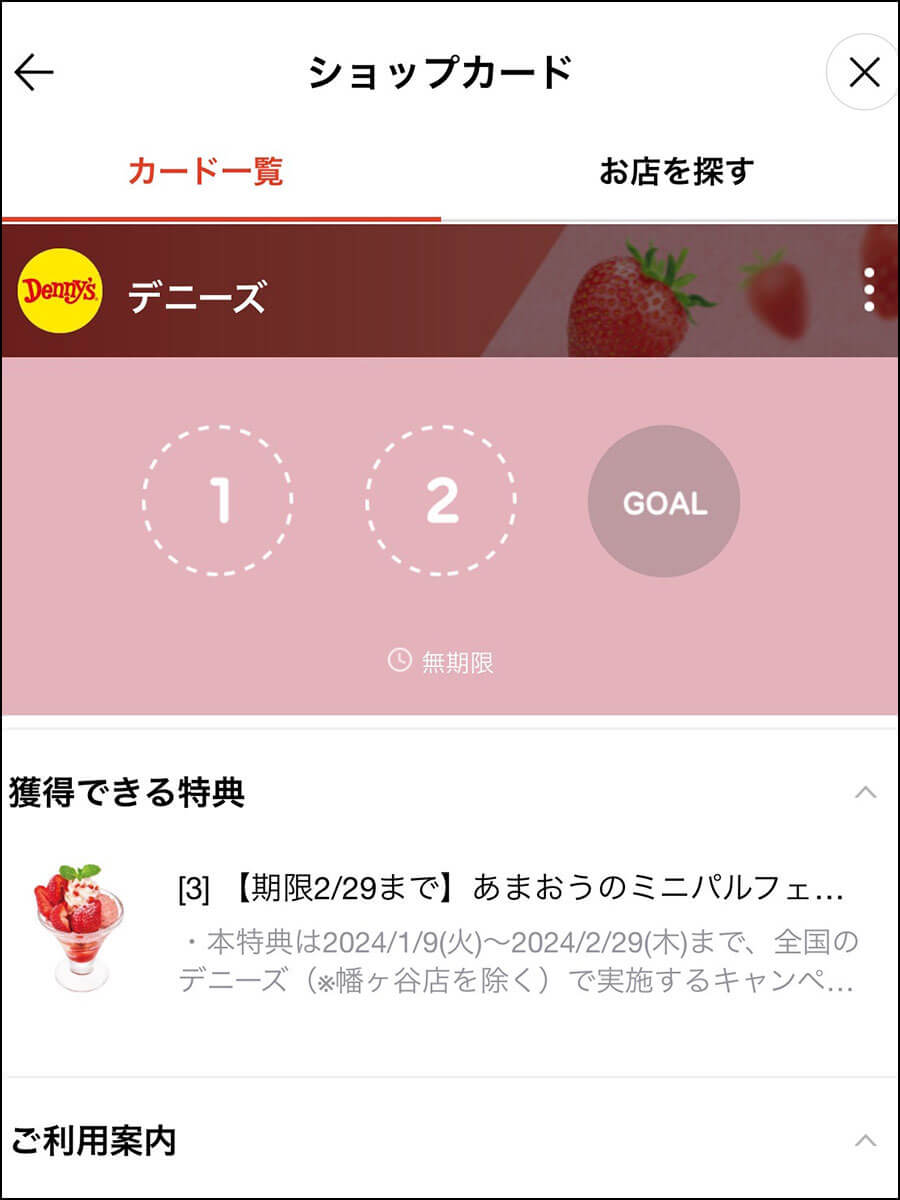Screen dimensions: 900x1200
Task: Collapse the 獲得できる特典 section
Action: pyautogui.click(x=865, y=793)
